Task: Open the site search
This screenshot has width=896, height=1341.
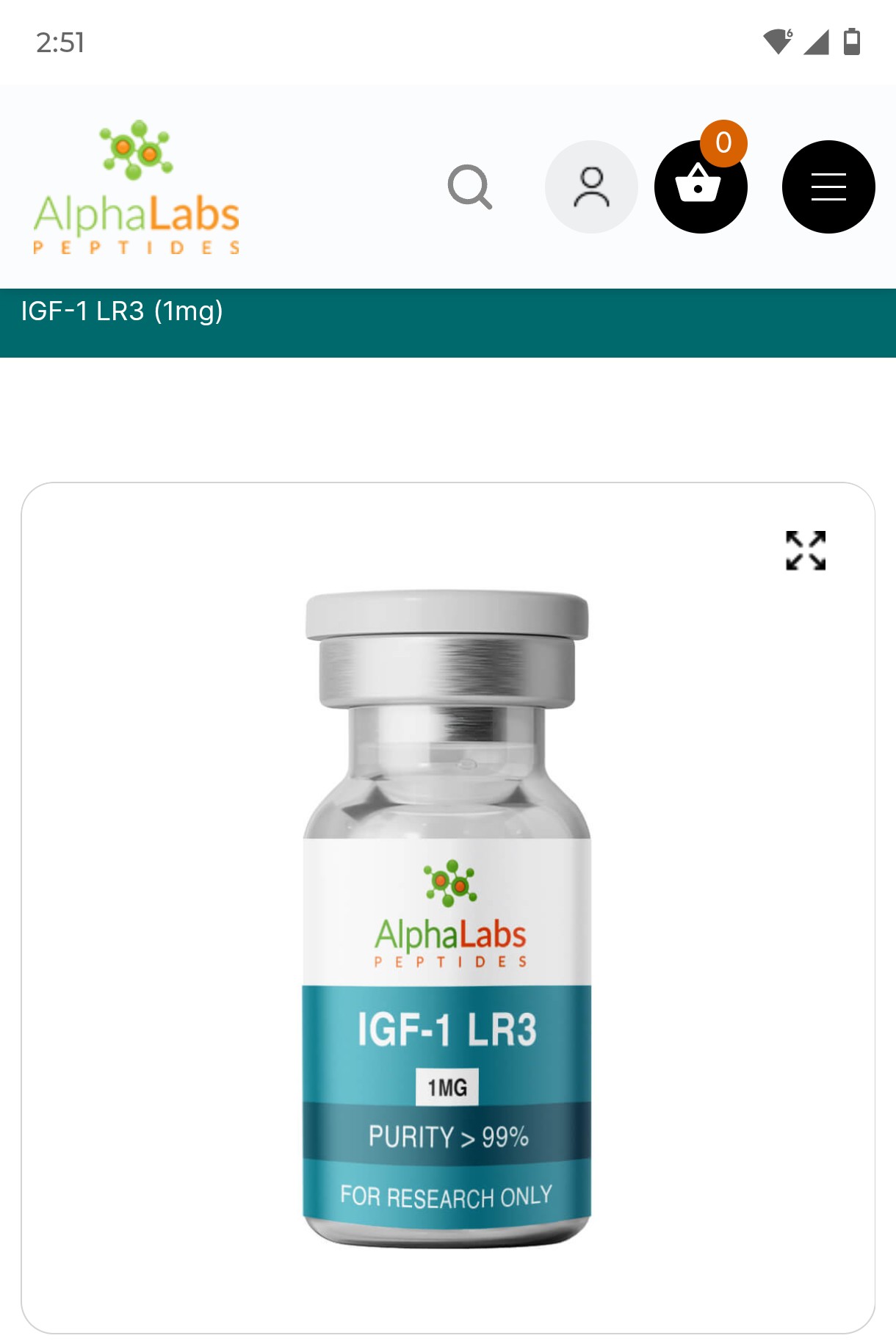Action: [x=469, y=187]
